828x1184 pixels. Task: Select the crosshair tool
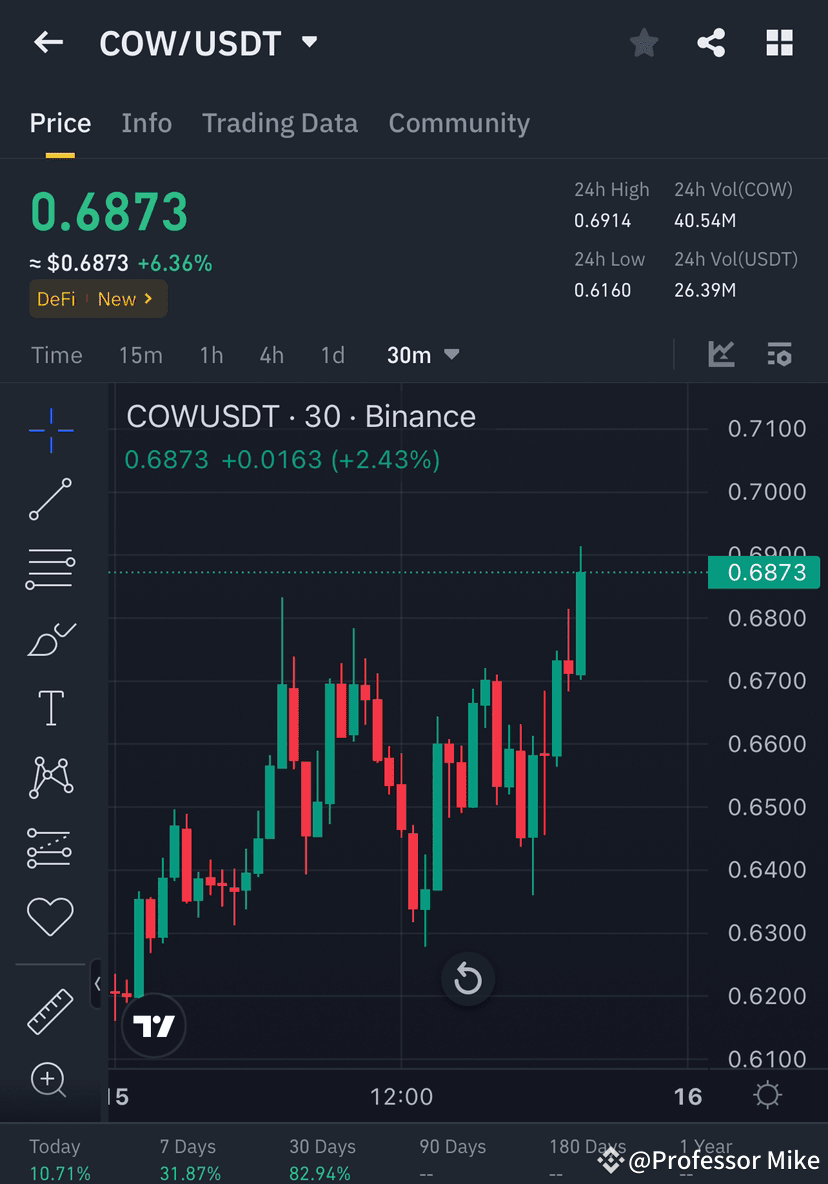pos(50,430)
